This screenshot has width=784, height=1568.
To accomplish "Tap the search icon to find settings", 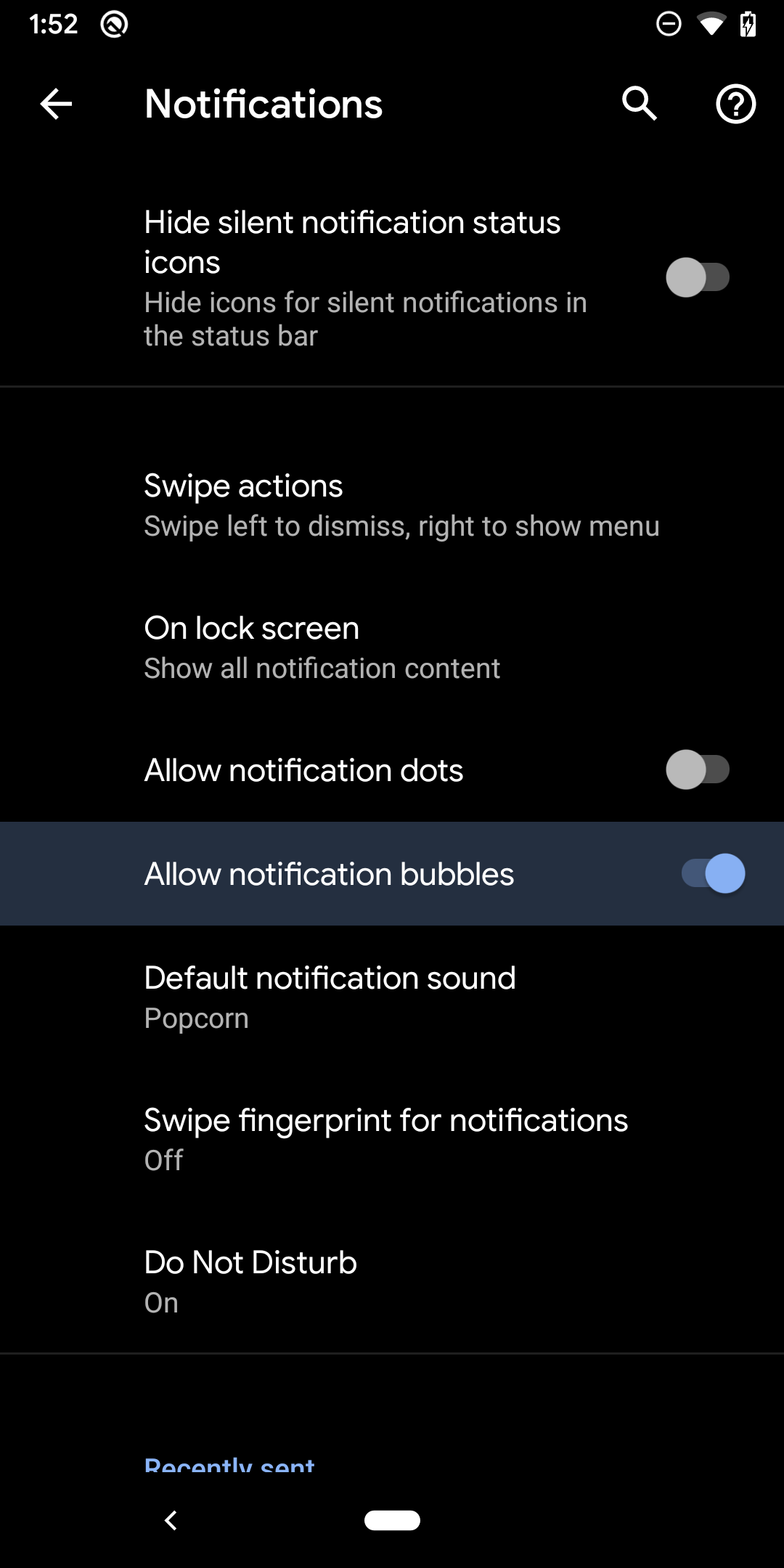I will click(640, 104).
